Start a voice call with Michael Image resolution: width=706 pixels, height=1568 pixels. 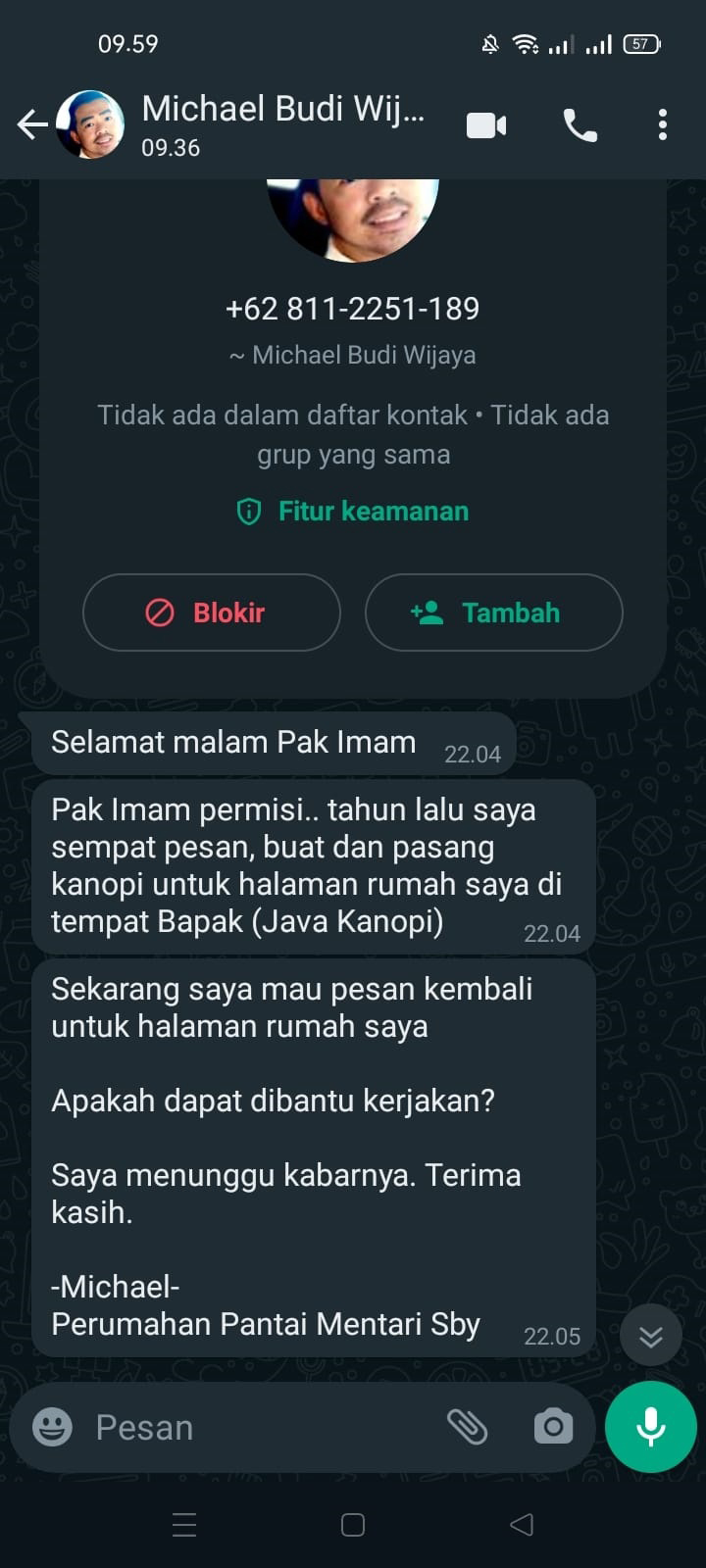[580, 125]
